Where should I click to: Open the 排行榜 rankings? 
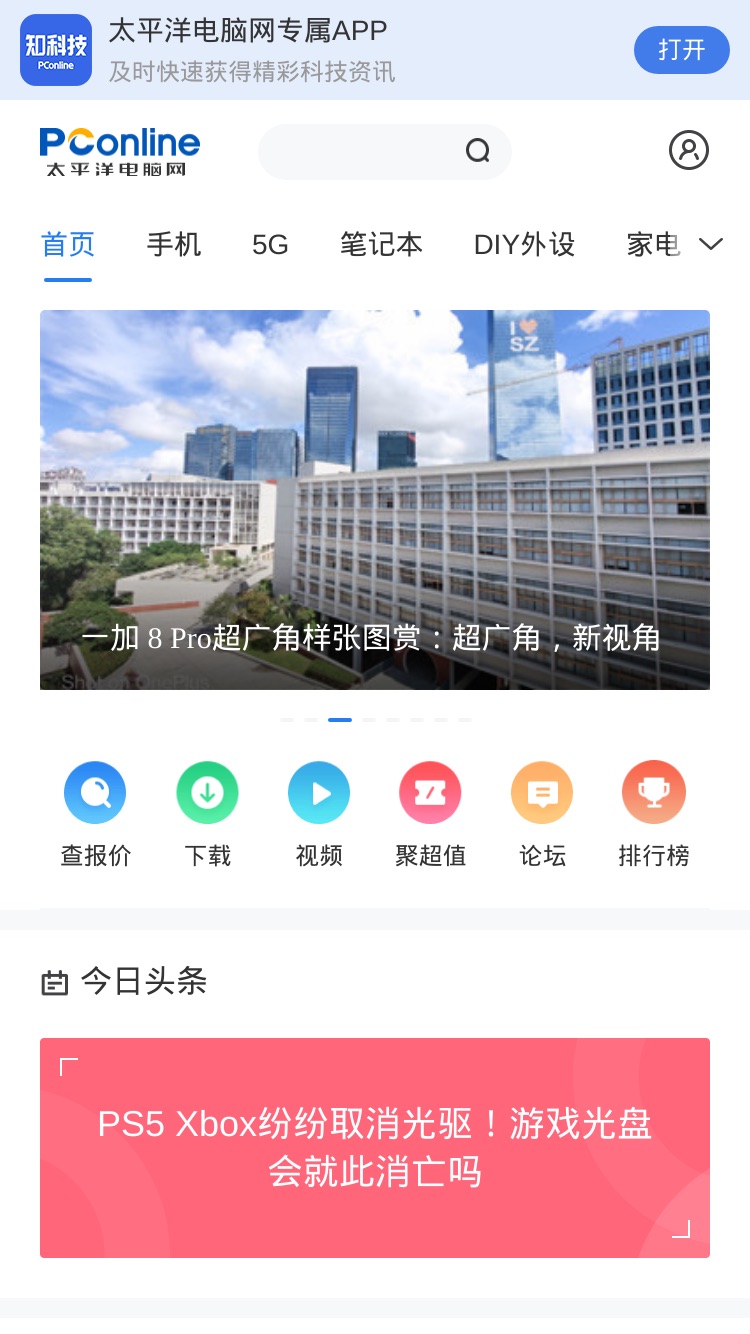(x=654, y=814)
